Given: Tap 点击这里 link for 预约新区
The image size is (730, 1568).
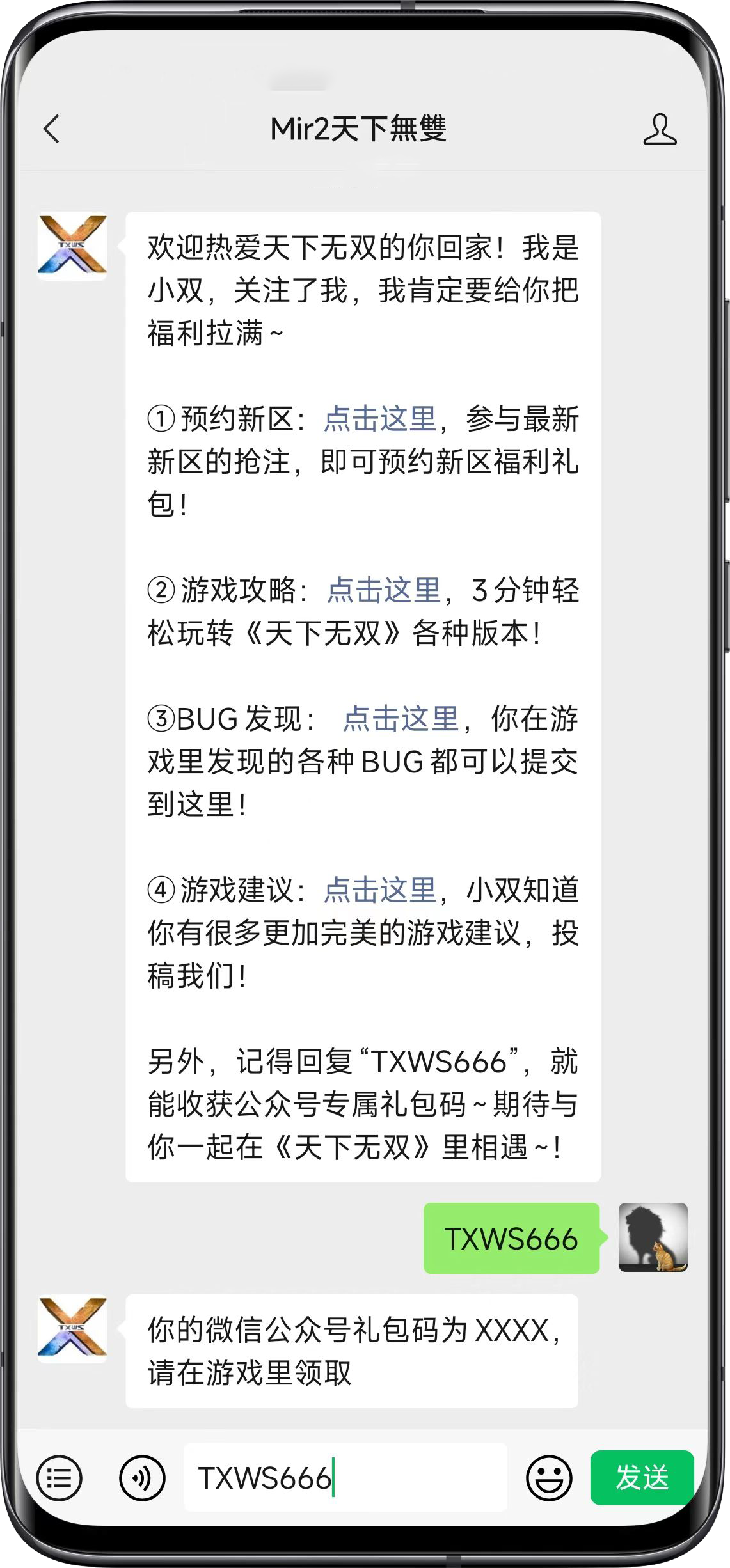Looking at the screenshot, I should (379, 419).
